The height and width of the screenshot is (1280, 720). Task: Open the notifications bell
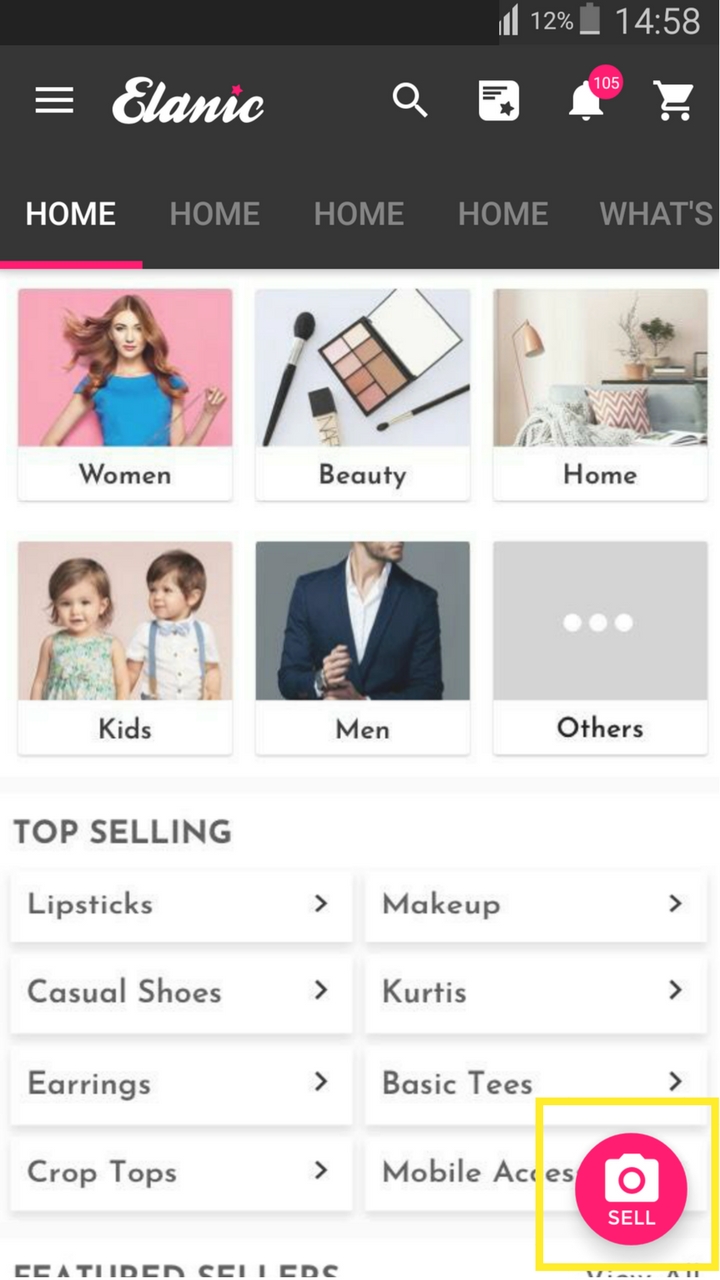pyautogui.click(x=587, y=101)
